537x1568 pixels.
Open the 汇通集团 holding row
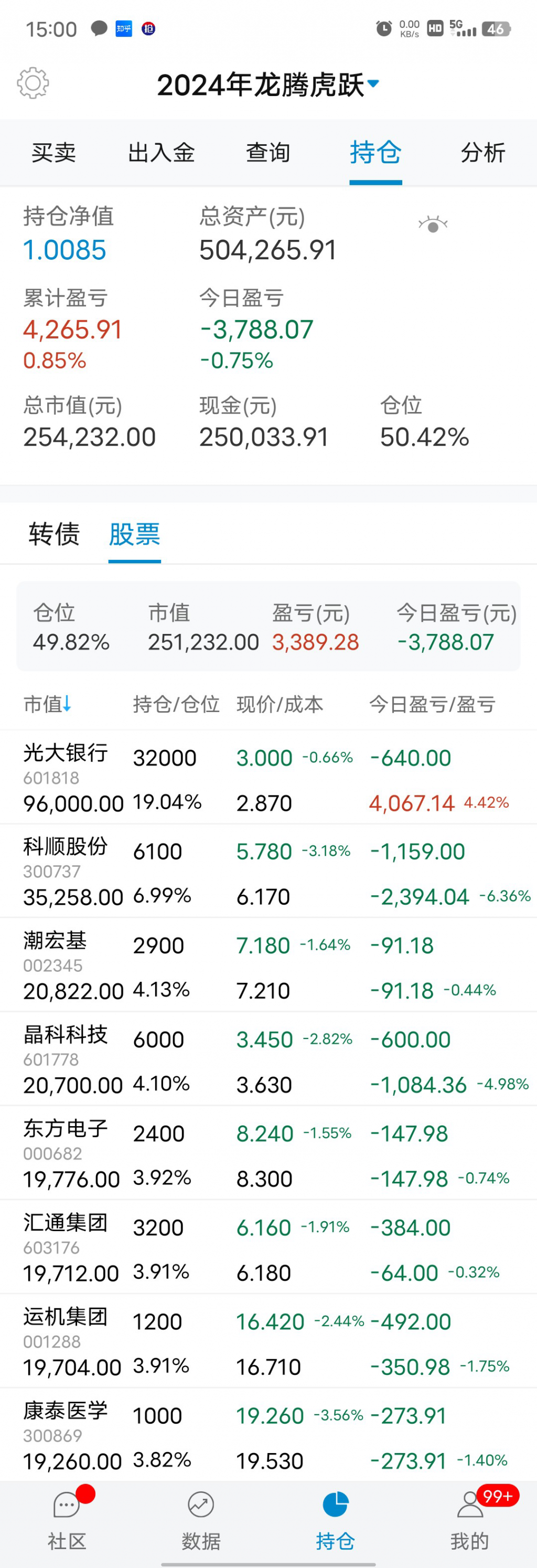pyautogui.click(x=268, y=1247)
